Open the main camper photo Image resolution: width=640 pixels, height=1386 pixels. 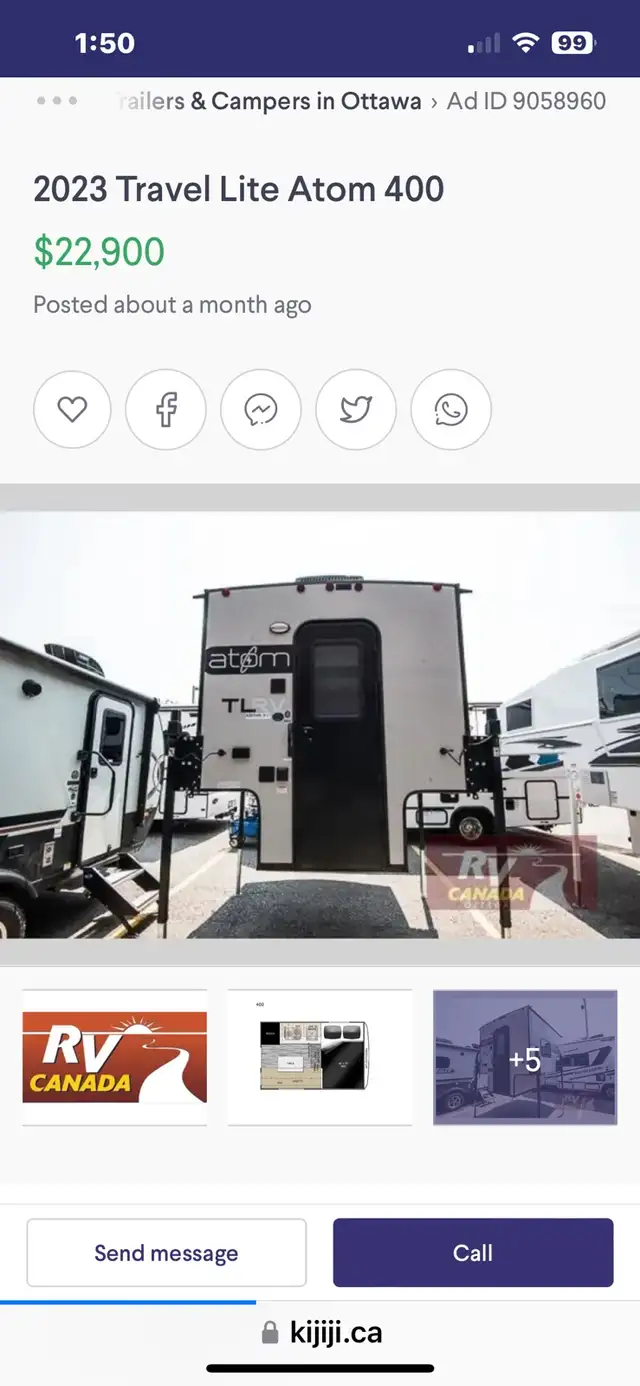[320, 725]
